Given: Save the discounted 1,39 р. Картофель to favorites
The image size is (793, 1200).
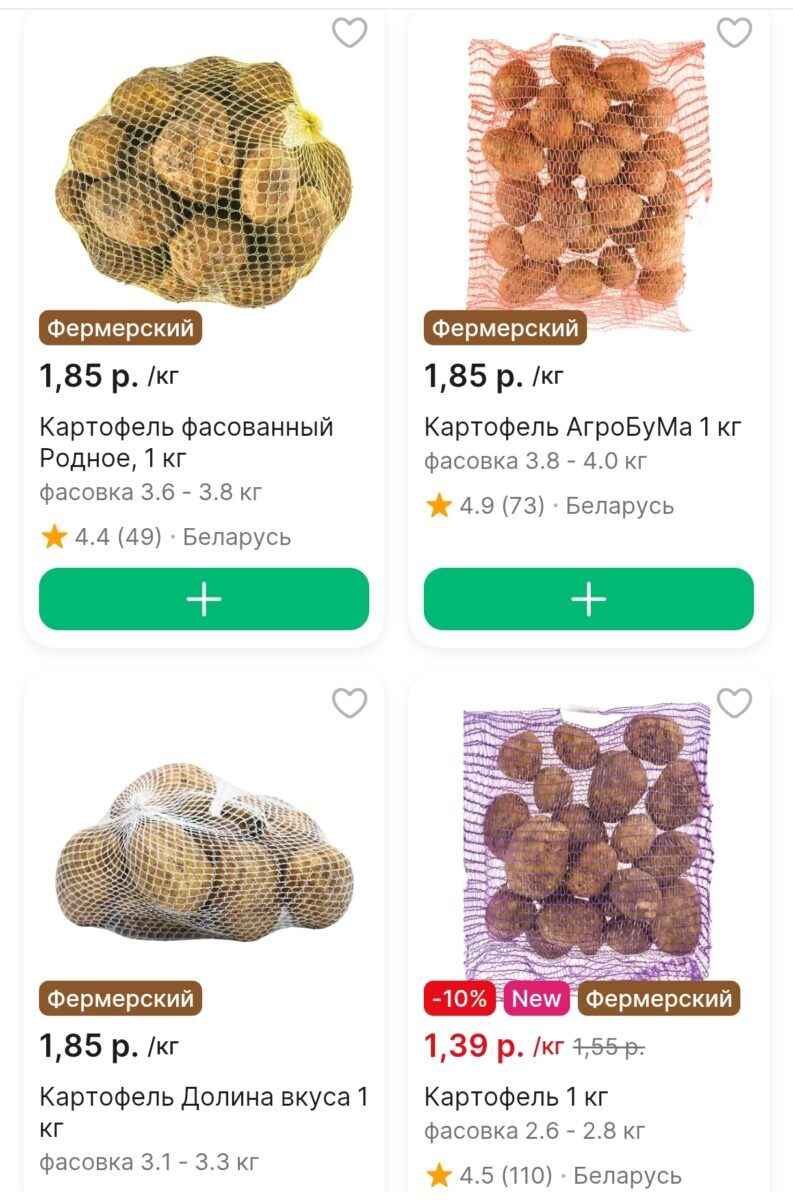Looking at the screenshot, I should [x=734, y=703].
